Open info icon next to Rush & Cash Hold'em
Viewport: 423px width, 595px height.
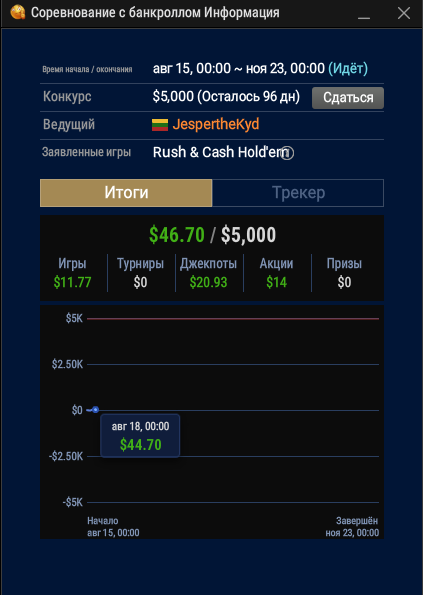tap(287, 153)
